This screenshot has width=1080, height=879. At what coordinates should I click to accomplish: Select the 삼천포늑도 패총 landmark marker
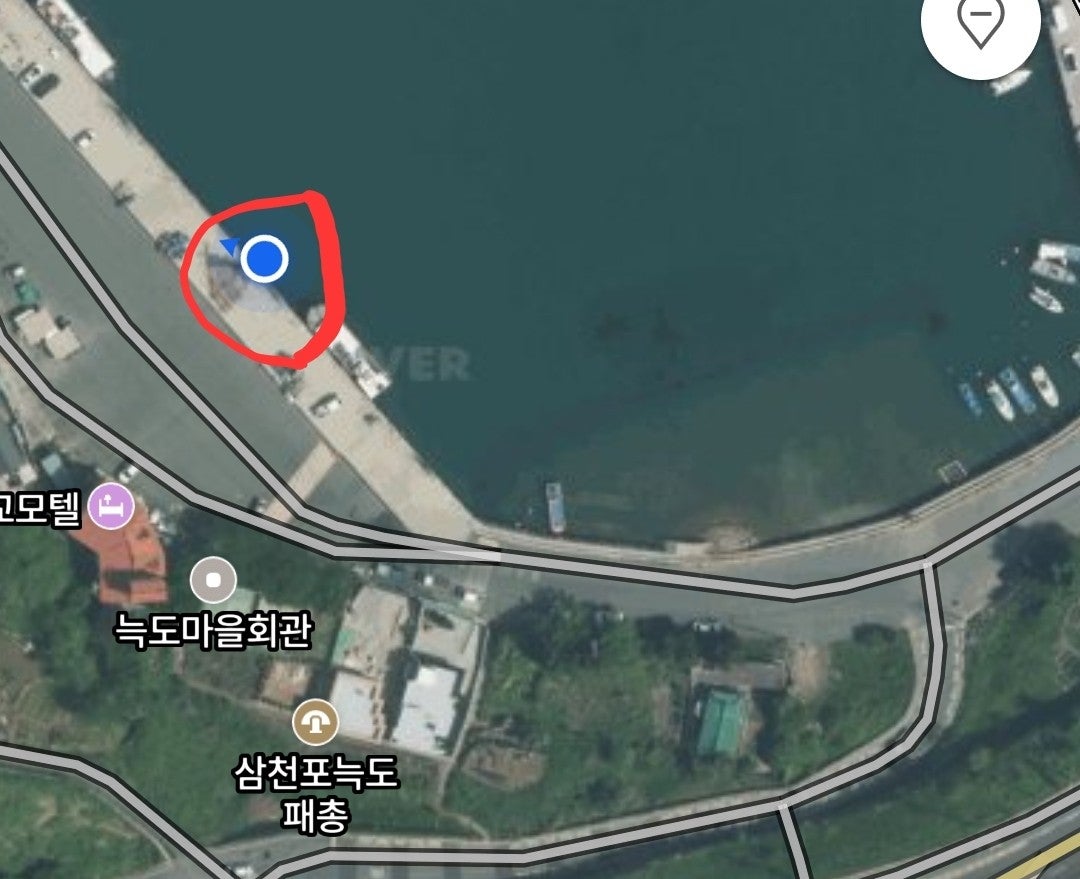(316, 722)
